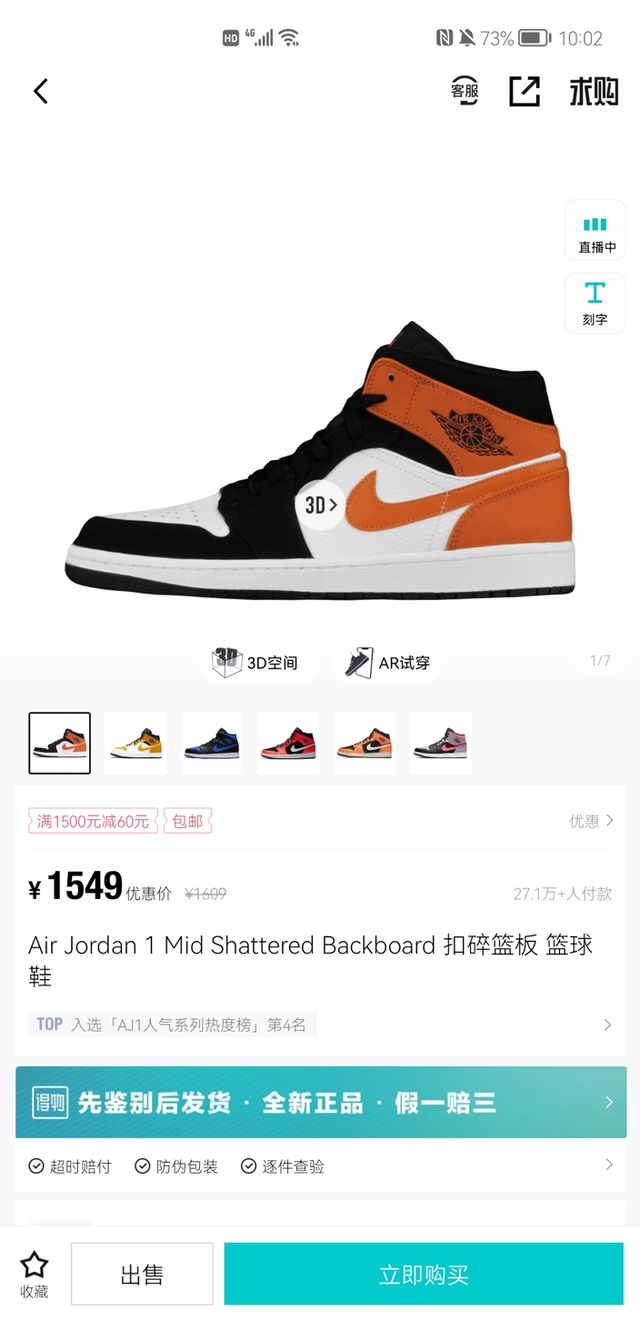Tap 立即购买 to buy now
640x1320 pixels.
coord(423,1274)
